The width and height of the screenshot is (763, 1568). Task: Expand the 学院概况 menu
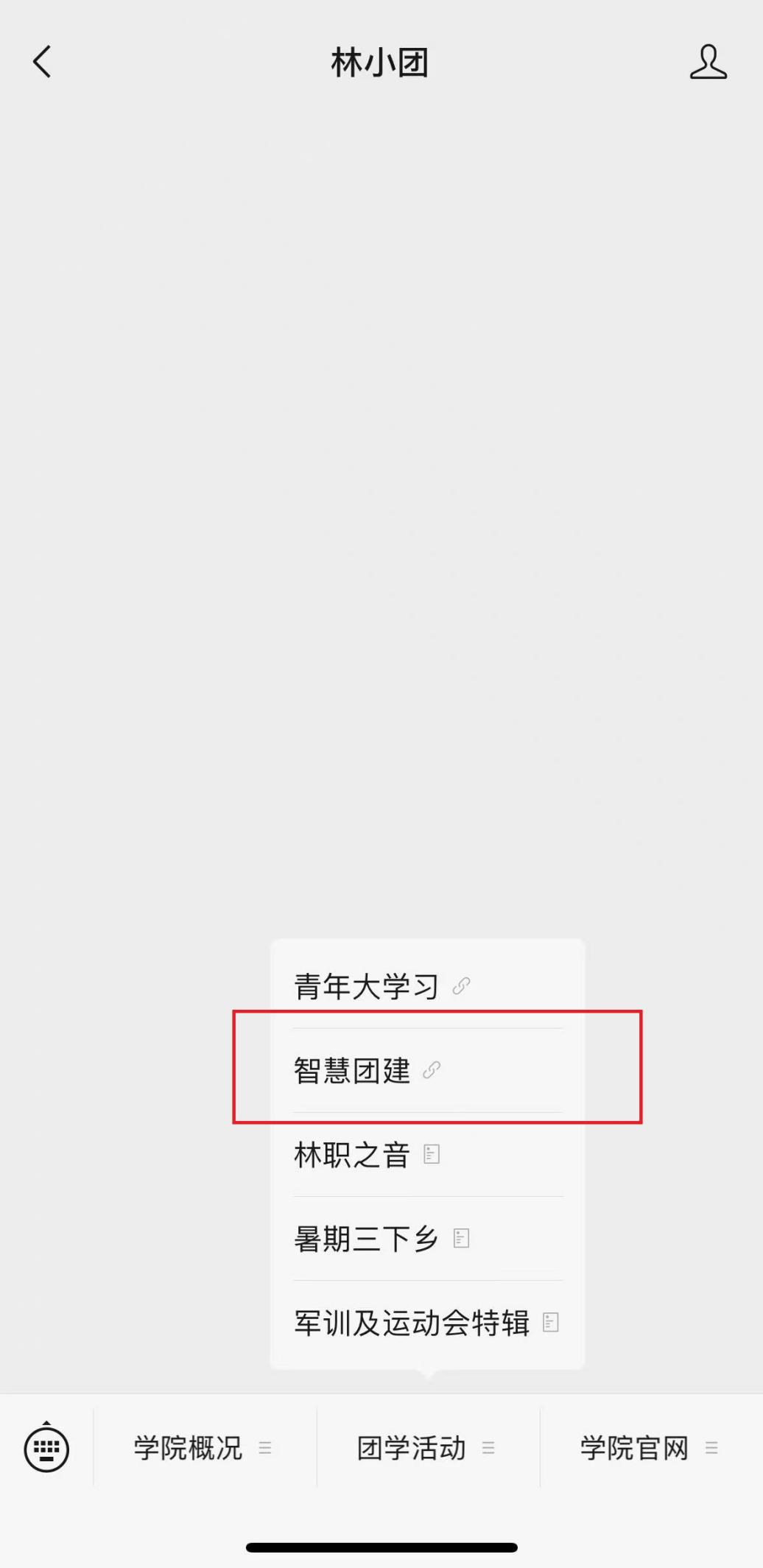(203, 1448)
